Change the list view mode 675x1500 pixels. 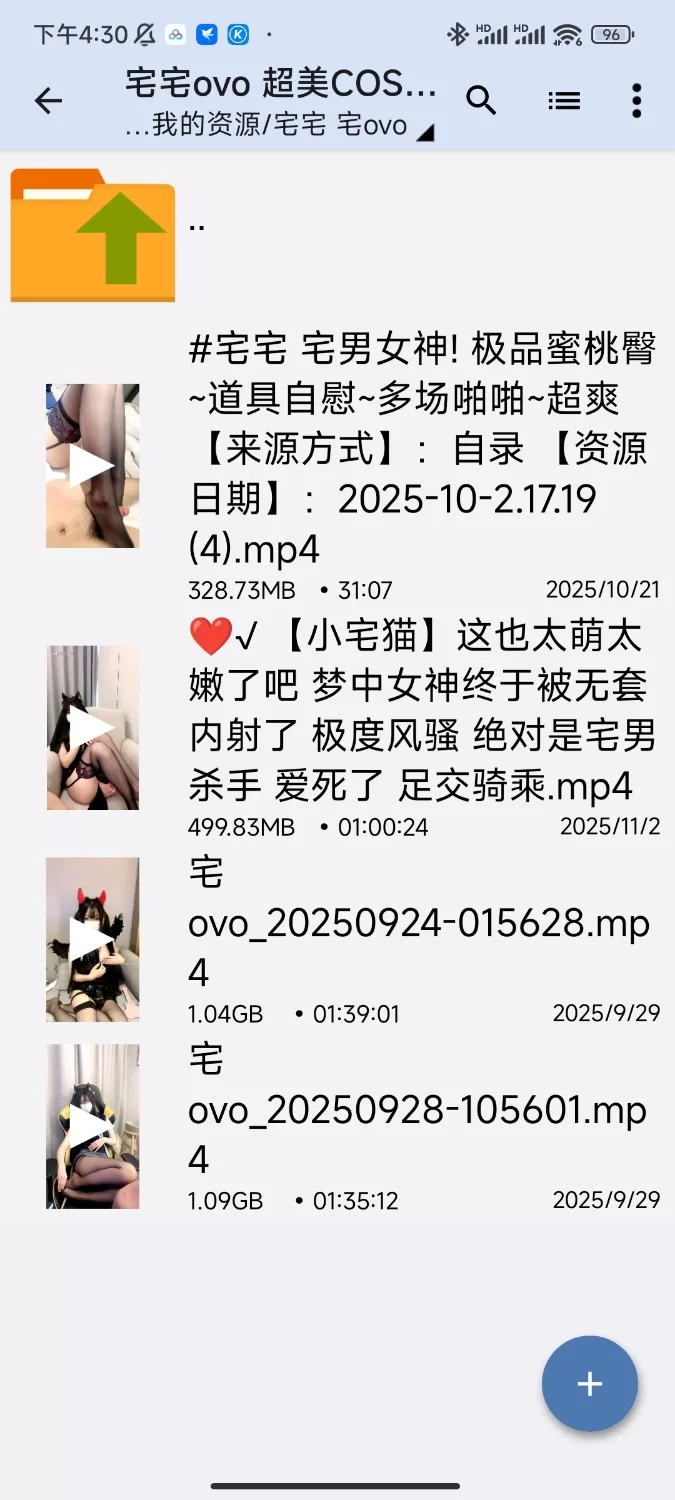point(564,100)
